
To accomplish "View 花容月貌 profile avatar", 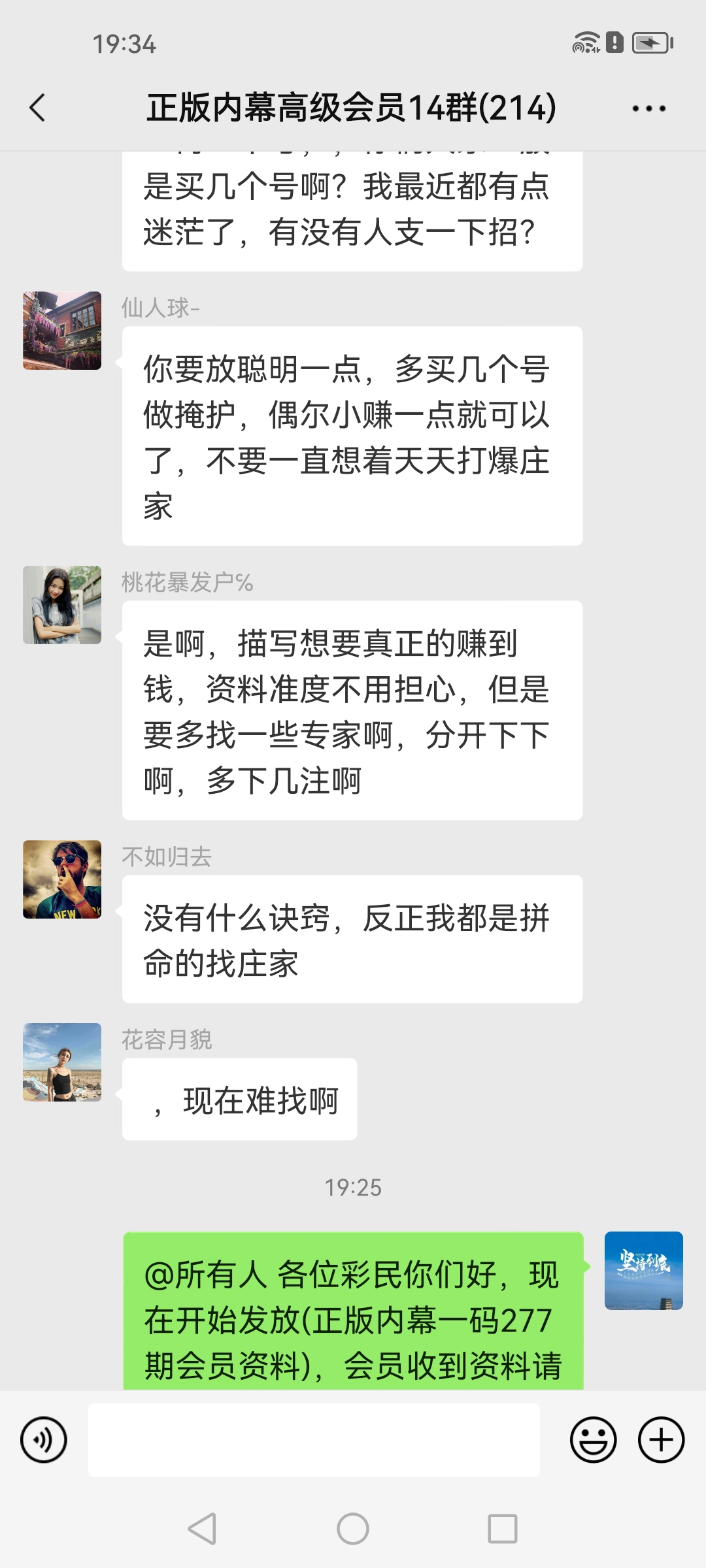I will pos(62,1062).
